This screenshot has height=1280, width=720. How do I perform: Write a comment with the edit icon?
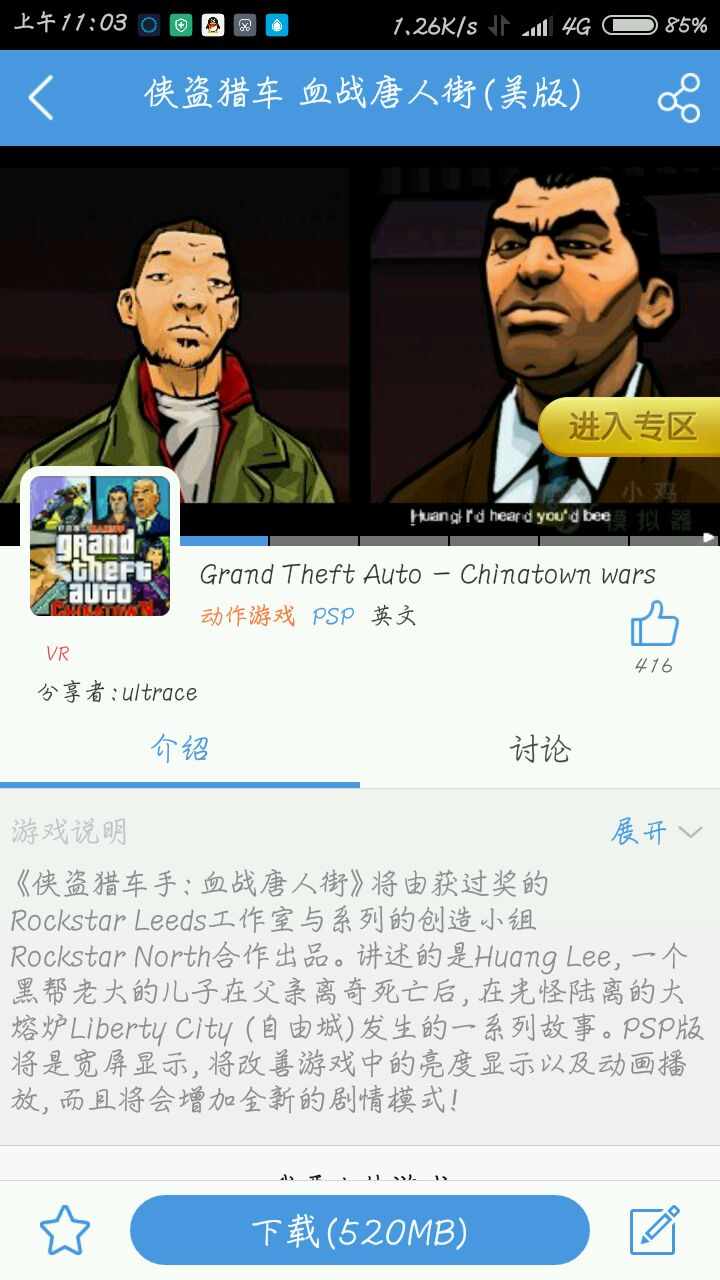655,1231
